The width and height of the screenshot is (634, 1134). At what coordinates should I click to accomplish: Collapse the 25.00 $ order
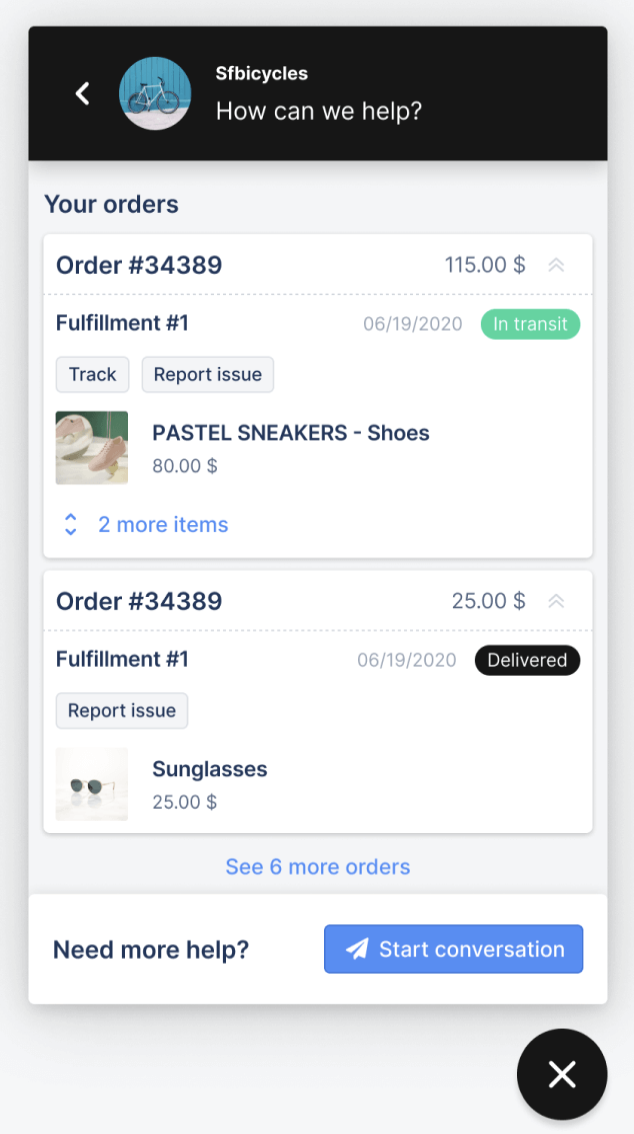coord(556,601)
